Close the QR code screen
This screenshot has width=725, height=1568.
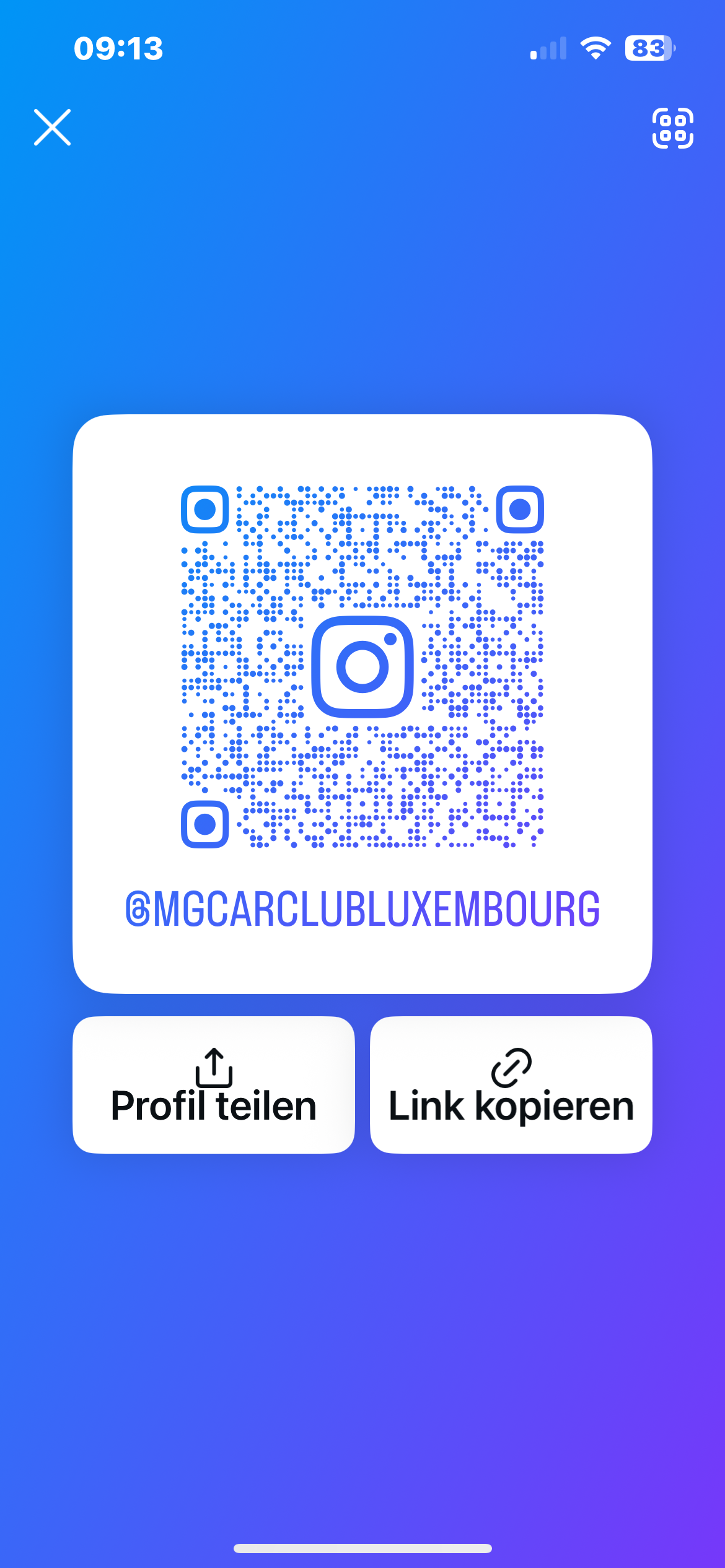click(52, 128)
